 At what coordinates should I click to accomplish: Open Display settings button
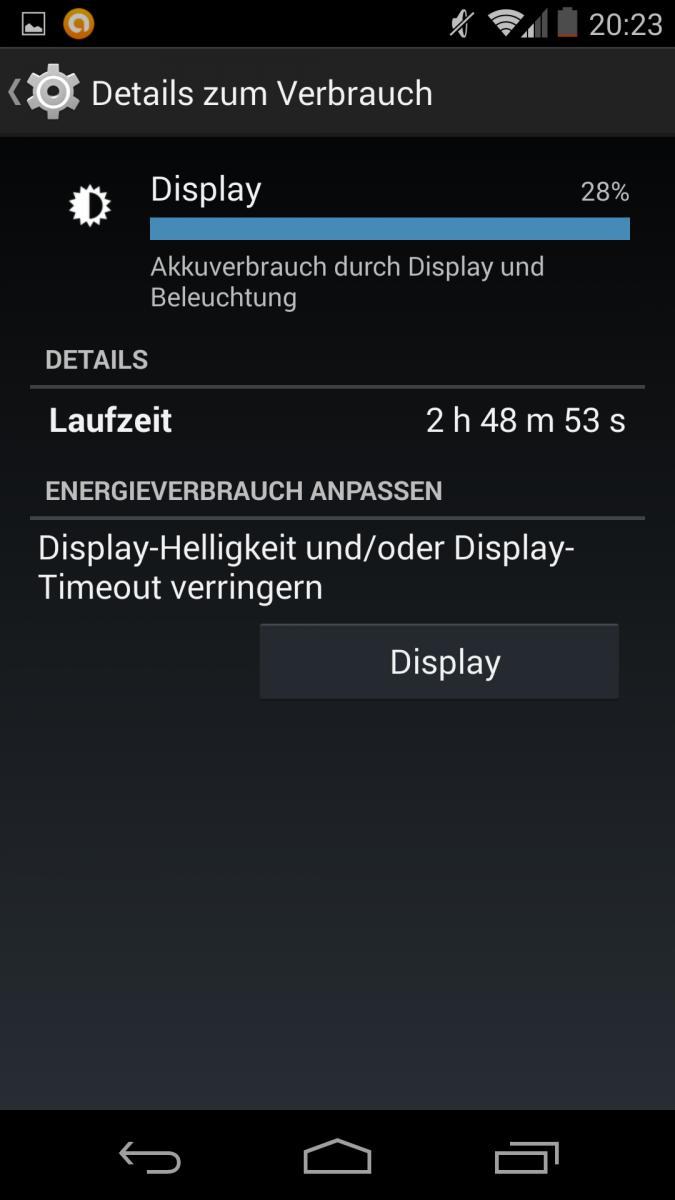[x=439, y=662]
